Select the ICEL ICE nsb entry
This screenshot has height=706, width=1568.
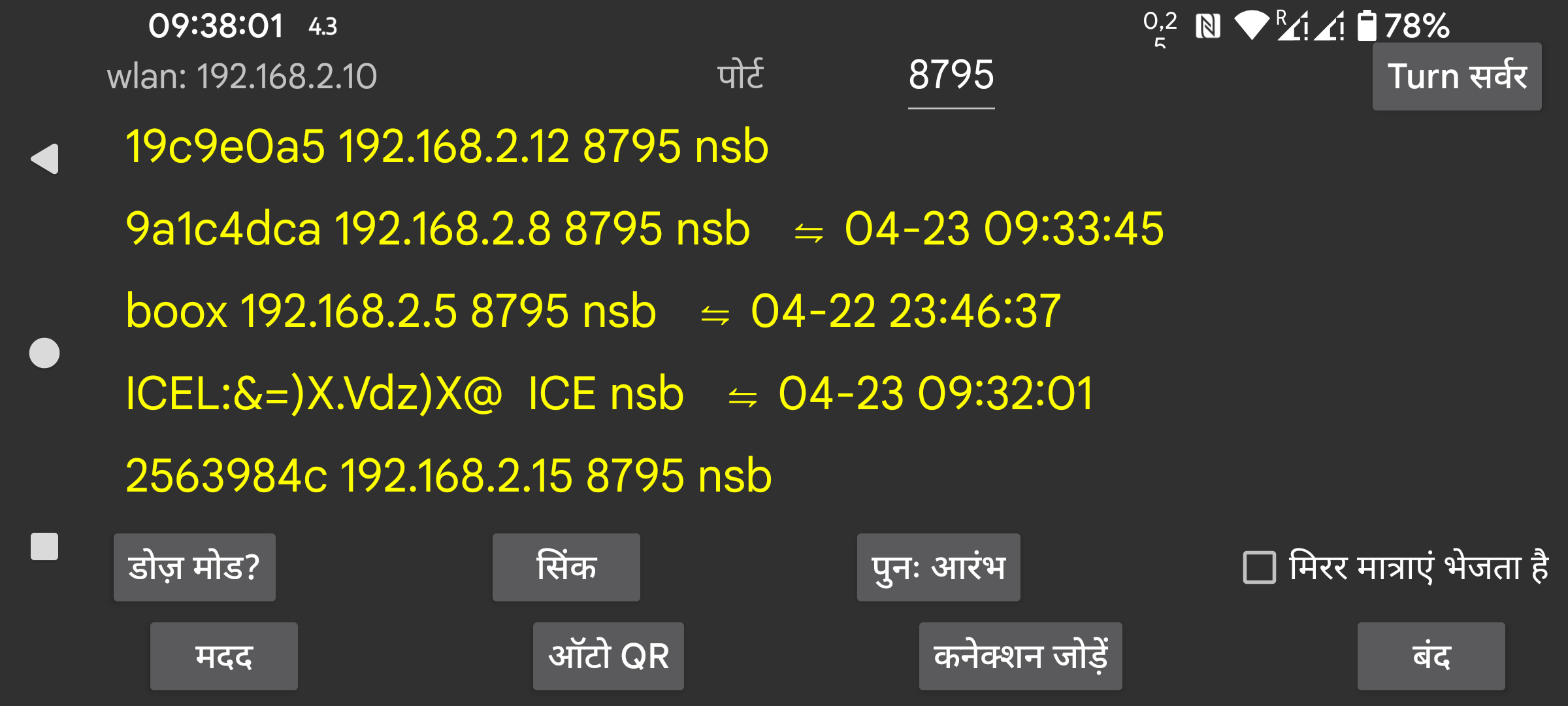coord(609,394)
